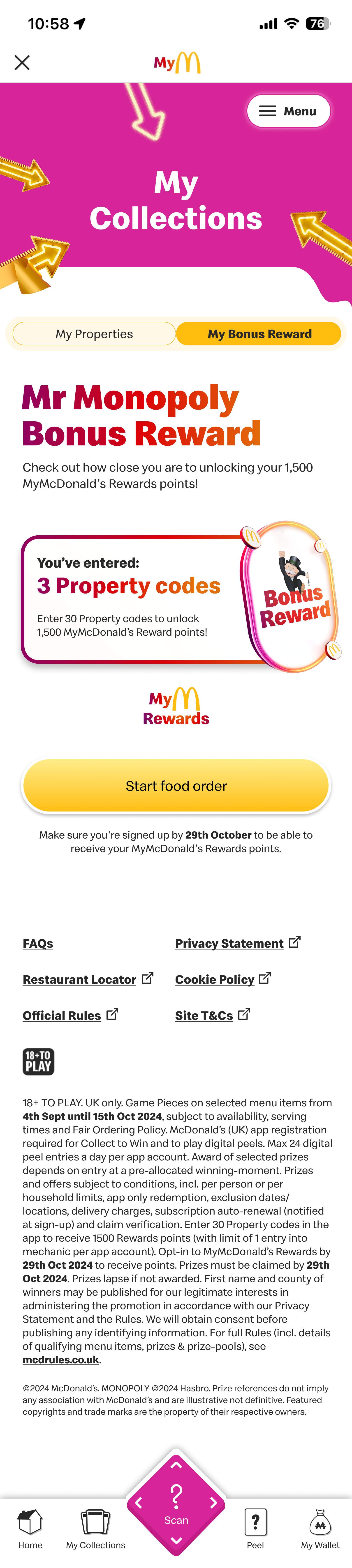
Task: Go to the Home tab
Action: (30, 1528)
